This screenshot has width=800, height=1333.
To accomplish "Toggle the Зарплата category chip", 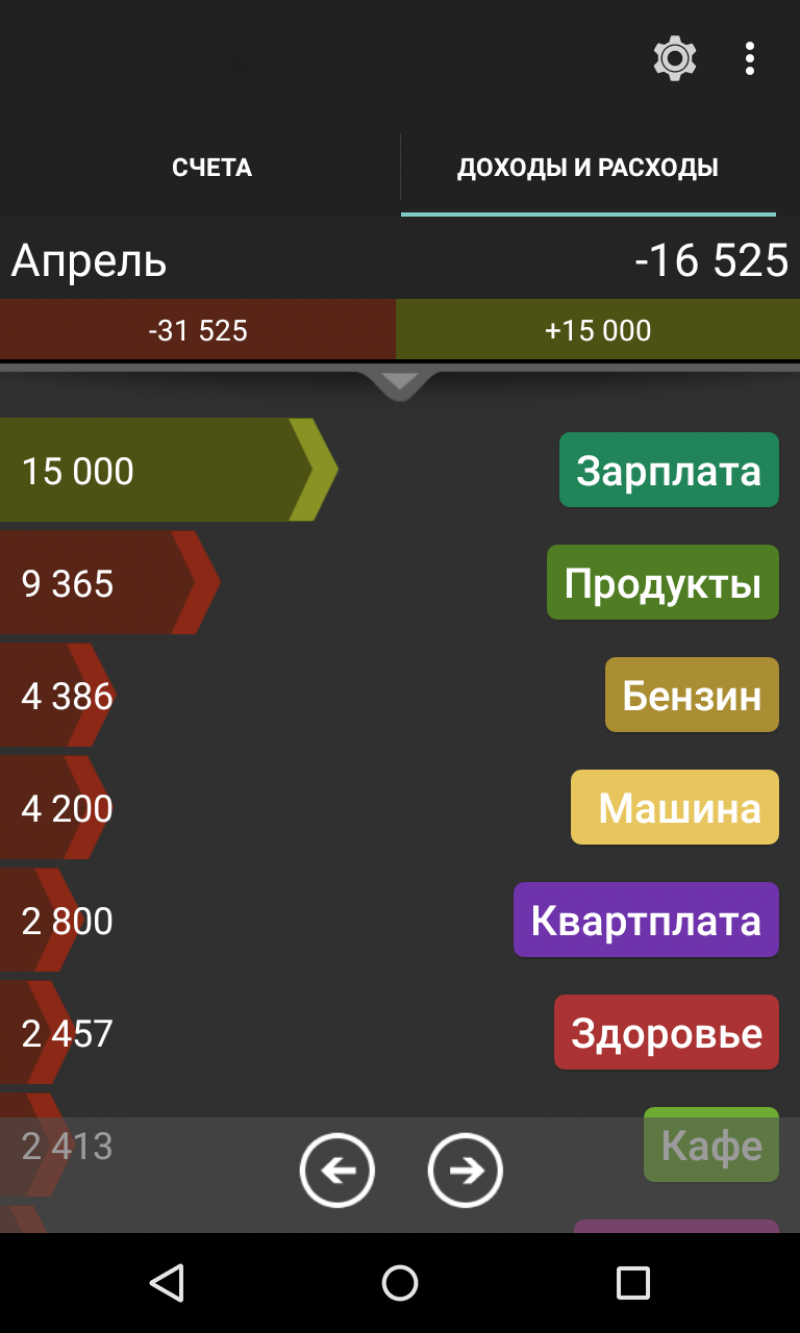I will coord(668,470).
